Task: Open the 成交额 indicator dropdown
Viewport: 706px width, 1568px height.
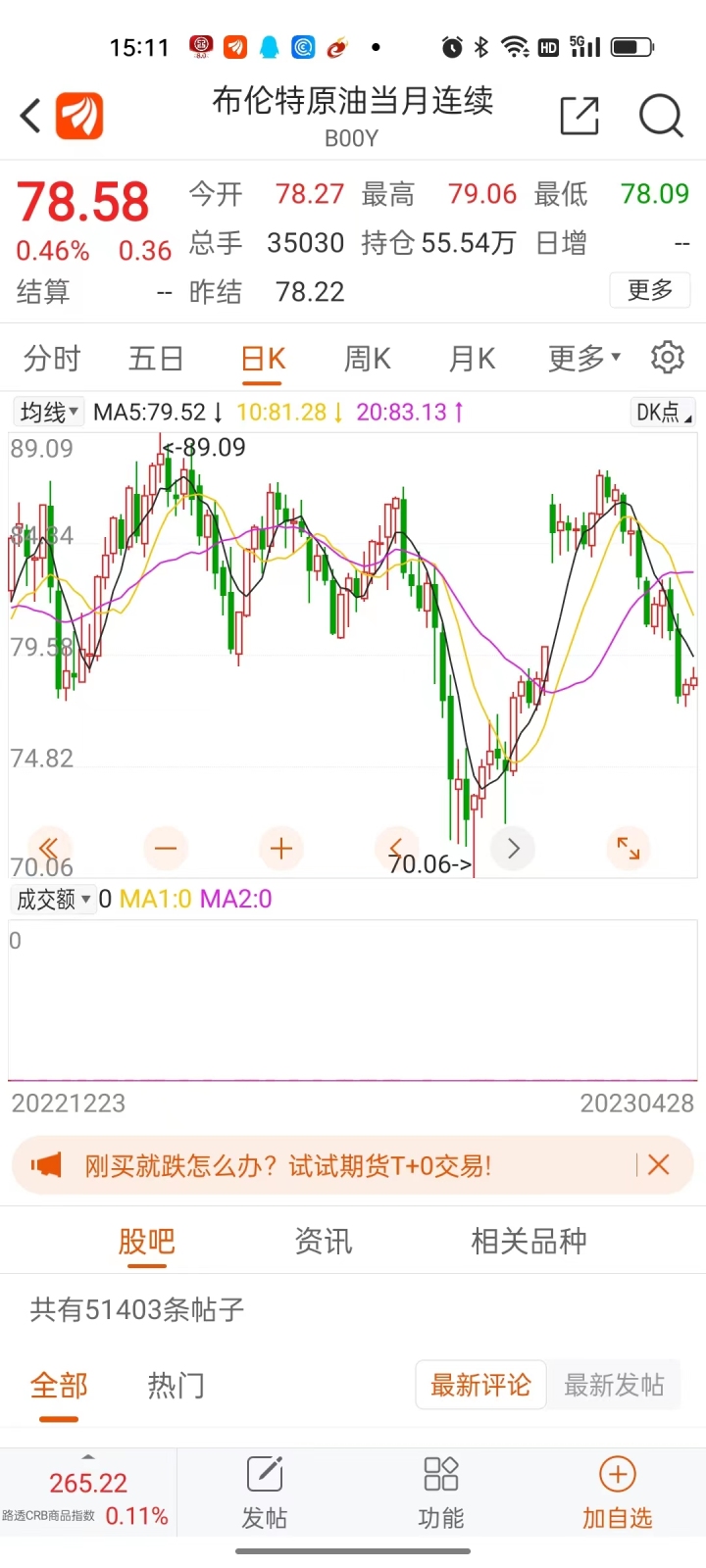Action: click(53, 899)
